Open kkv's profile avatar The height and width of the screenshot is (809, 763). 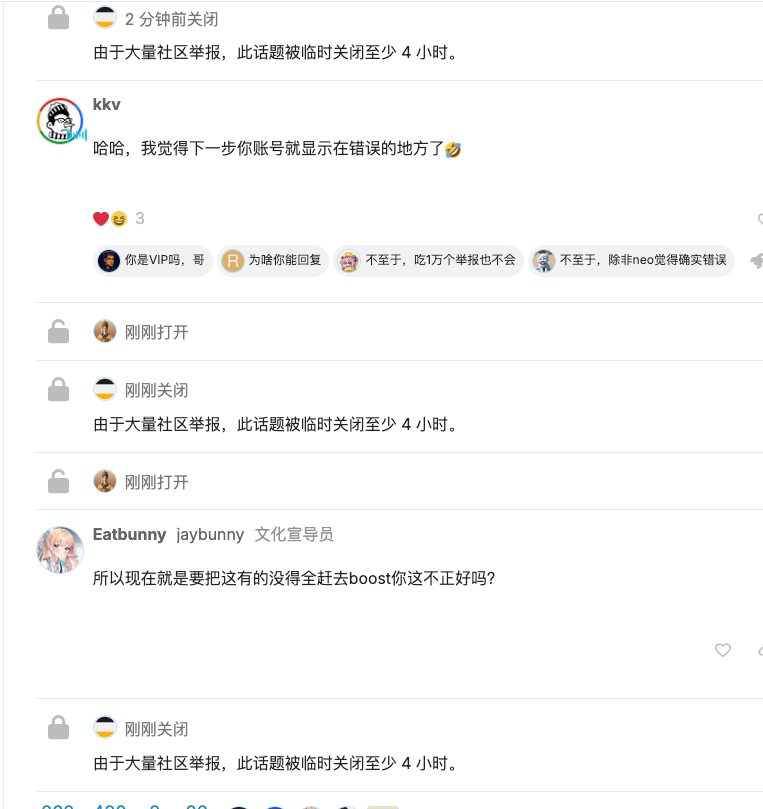click(60, 122)
